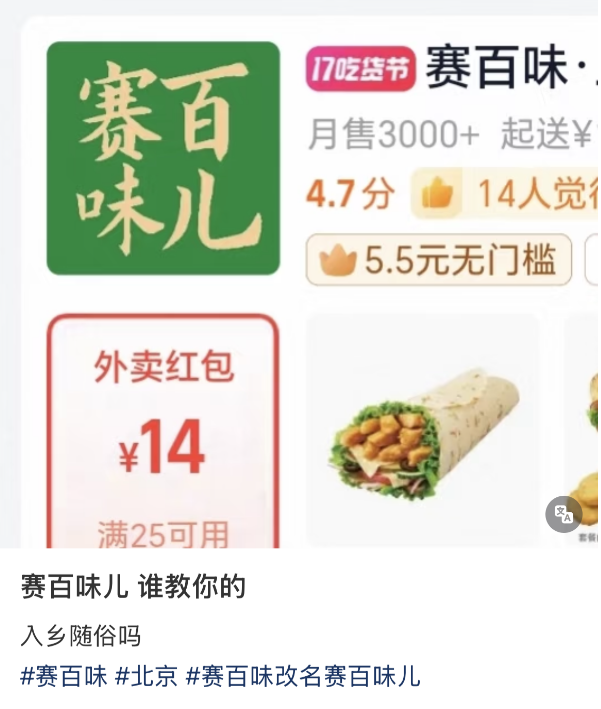
Task: Open the #赛百味 hashtag
Action: pyautogui.click(x=64, y=676)
